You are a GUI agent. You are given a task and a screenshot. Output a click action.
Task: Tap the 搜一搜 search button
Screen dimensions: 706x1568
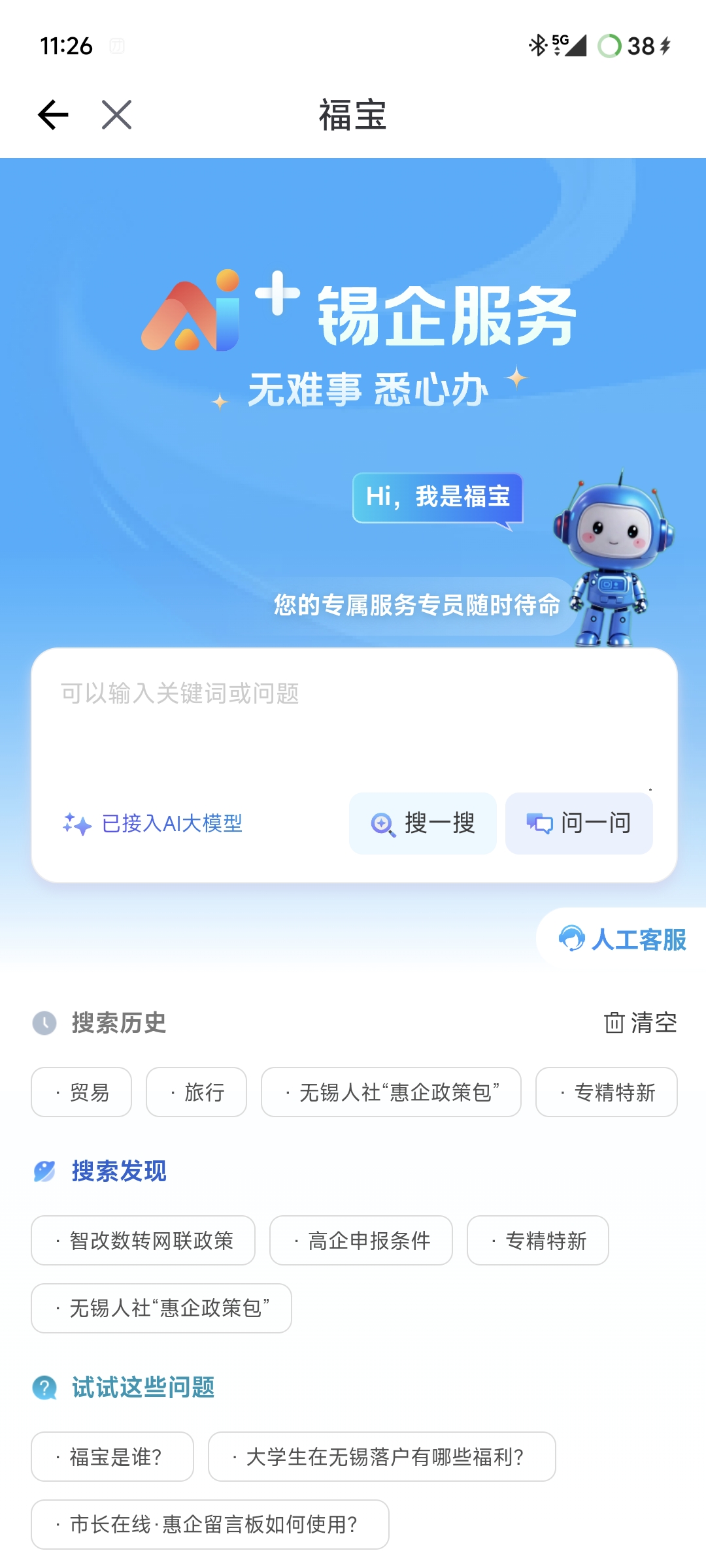pyautogui.click(x=423, y=823)
